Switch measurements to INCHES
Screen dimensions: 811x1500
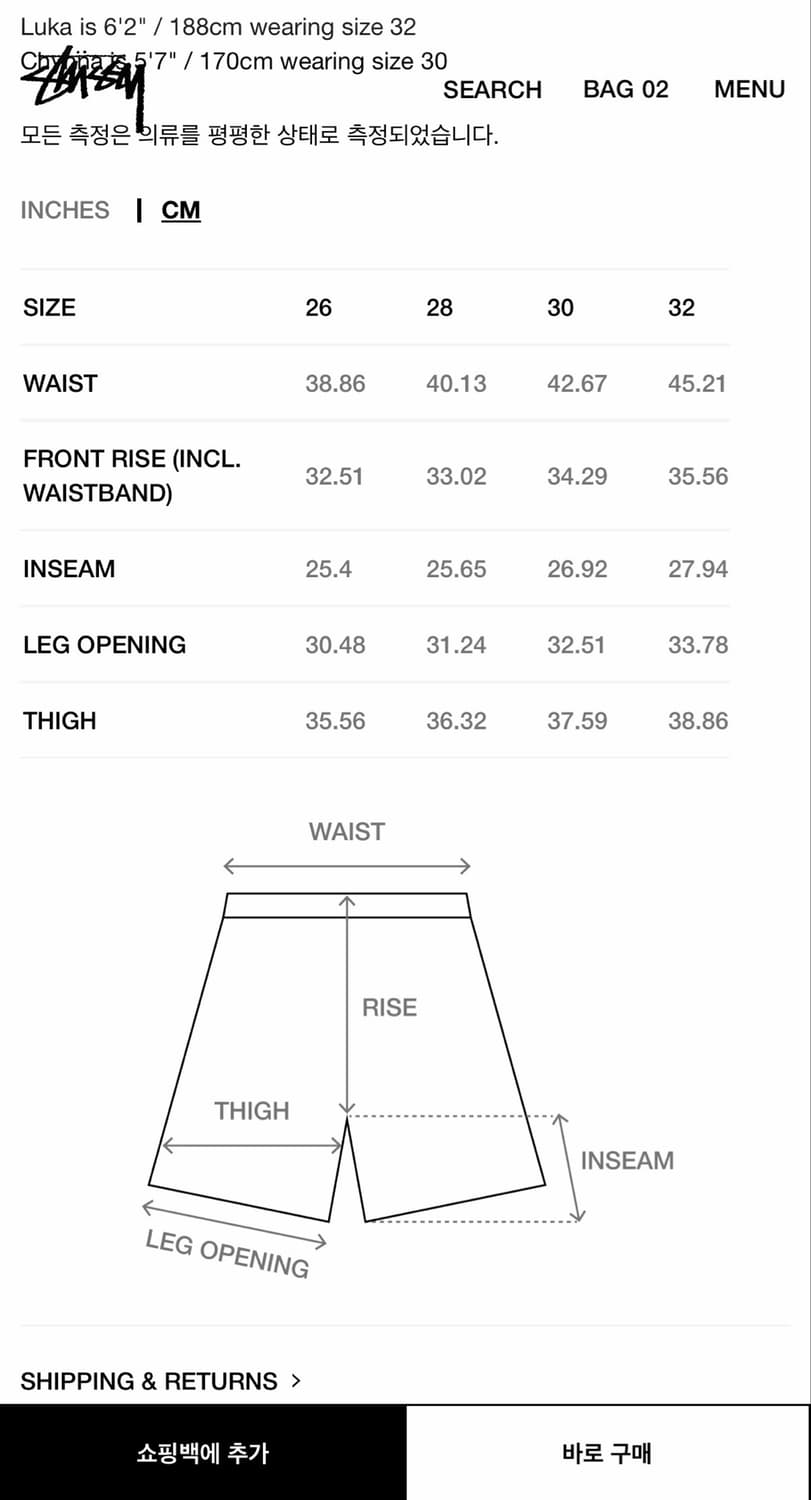(x=65, y=210)
